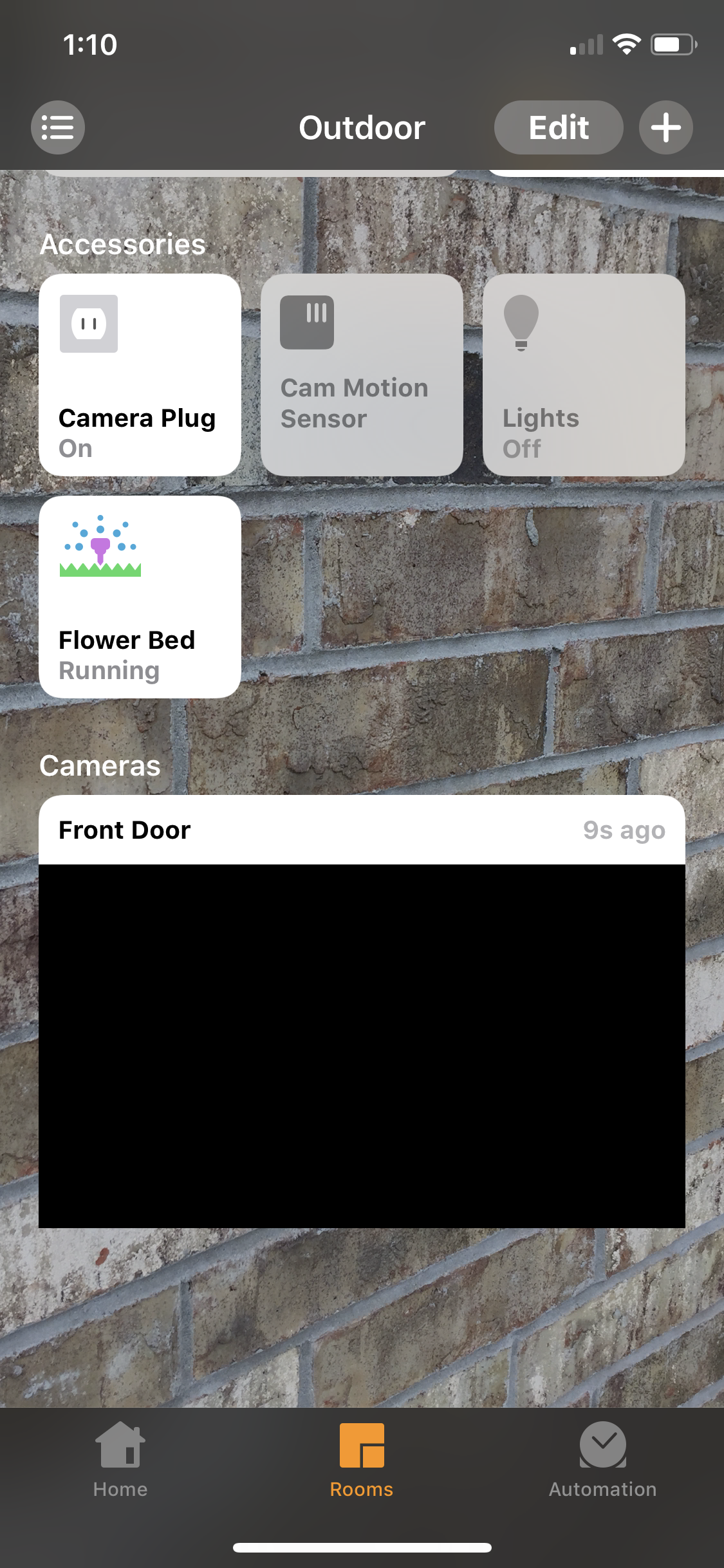Open the rooms list menu
The image size is (724, 1568).
(58, 127)
